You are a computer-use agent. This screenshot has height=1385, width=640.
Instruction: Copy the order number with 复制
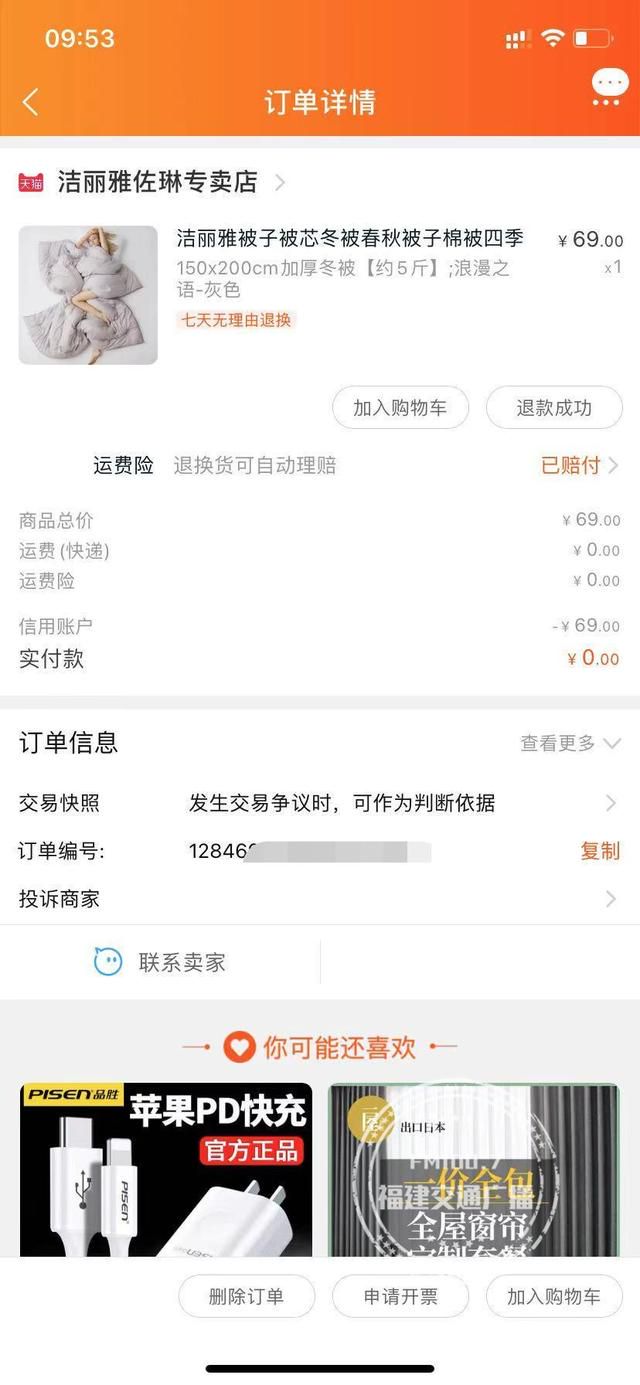[600, 851]
